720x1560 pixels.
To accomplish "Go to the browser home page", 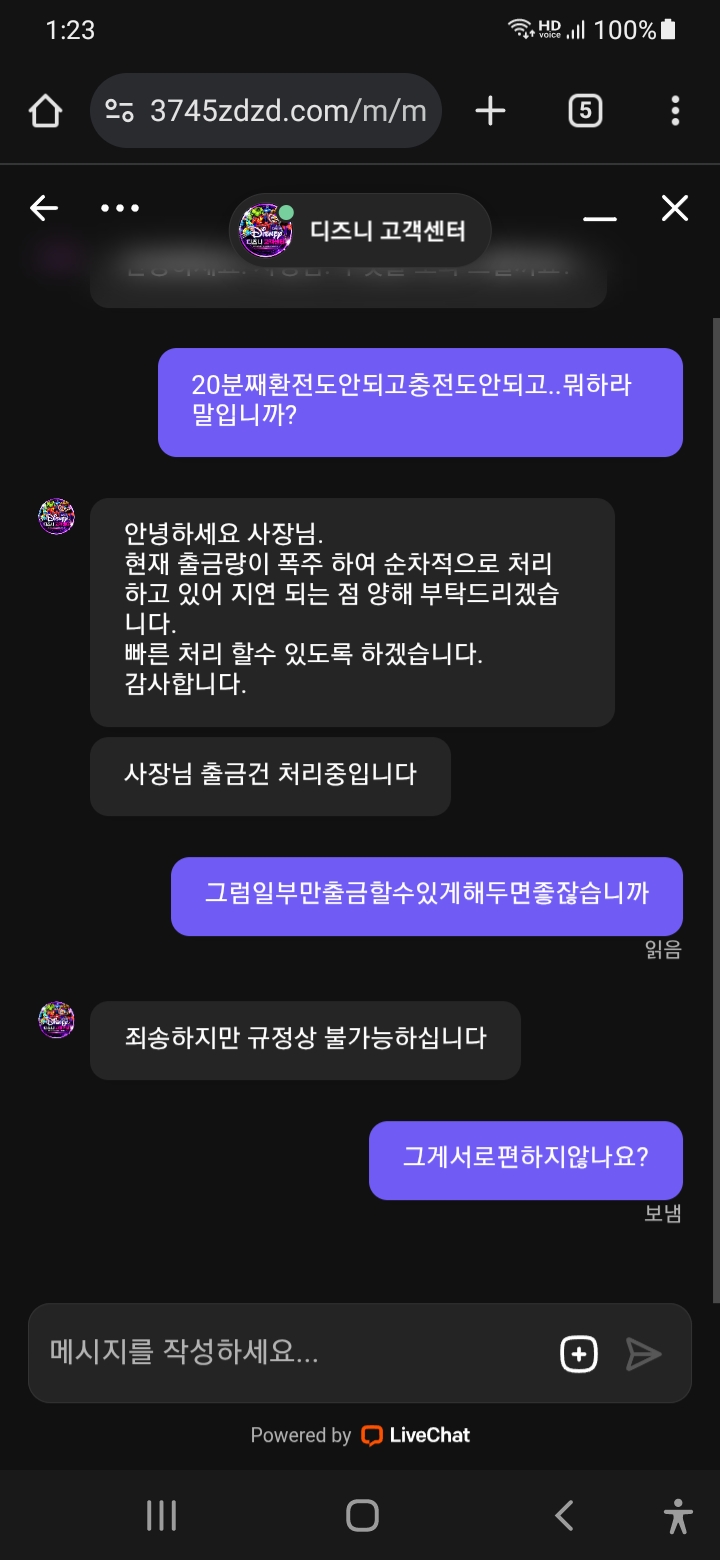I will coord(45,111).
